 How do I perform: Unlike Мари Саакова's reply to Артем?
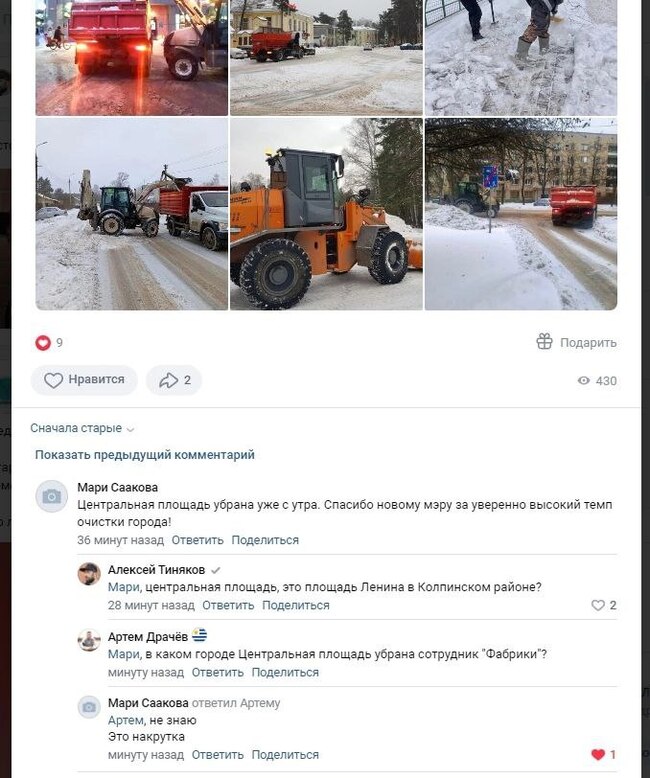[x=599, y=754]
